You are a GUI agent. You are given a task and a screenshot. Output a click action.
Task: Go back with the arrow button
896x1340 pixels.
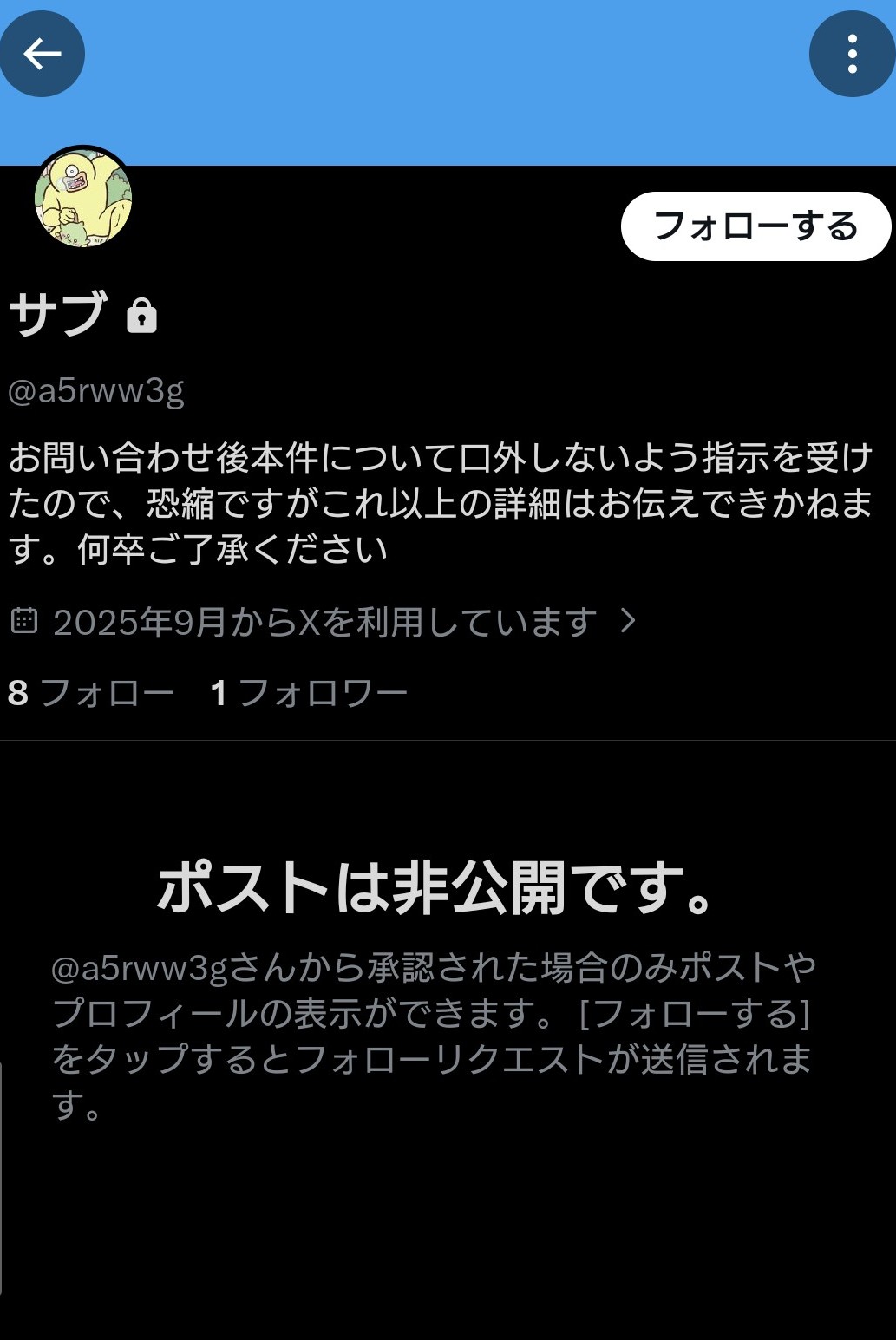42,54
